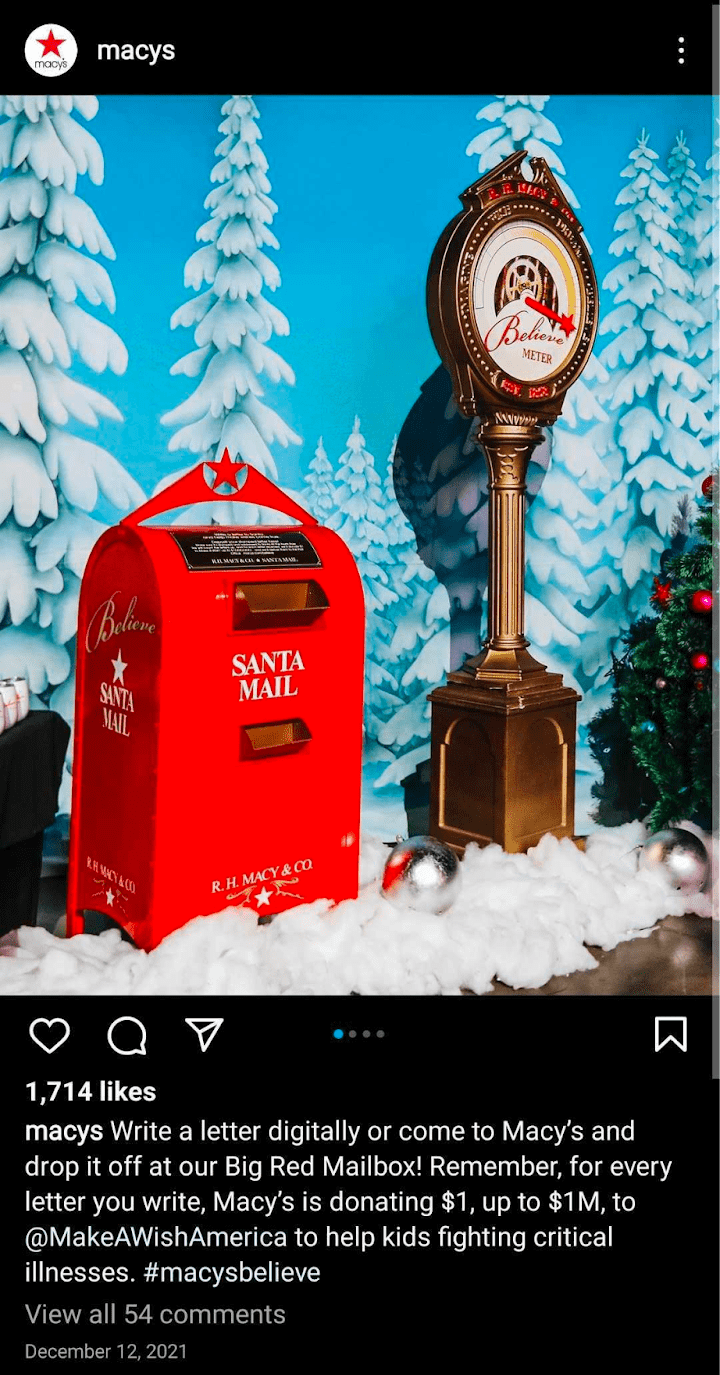Viewport: 720px width, 1375px height.
Task: Open comments via the speech bubble icon
Action: [x=126, y=1037]
